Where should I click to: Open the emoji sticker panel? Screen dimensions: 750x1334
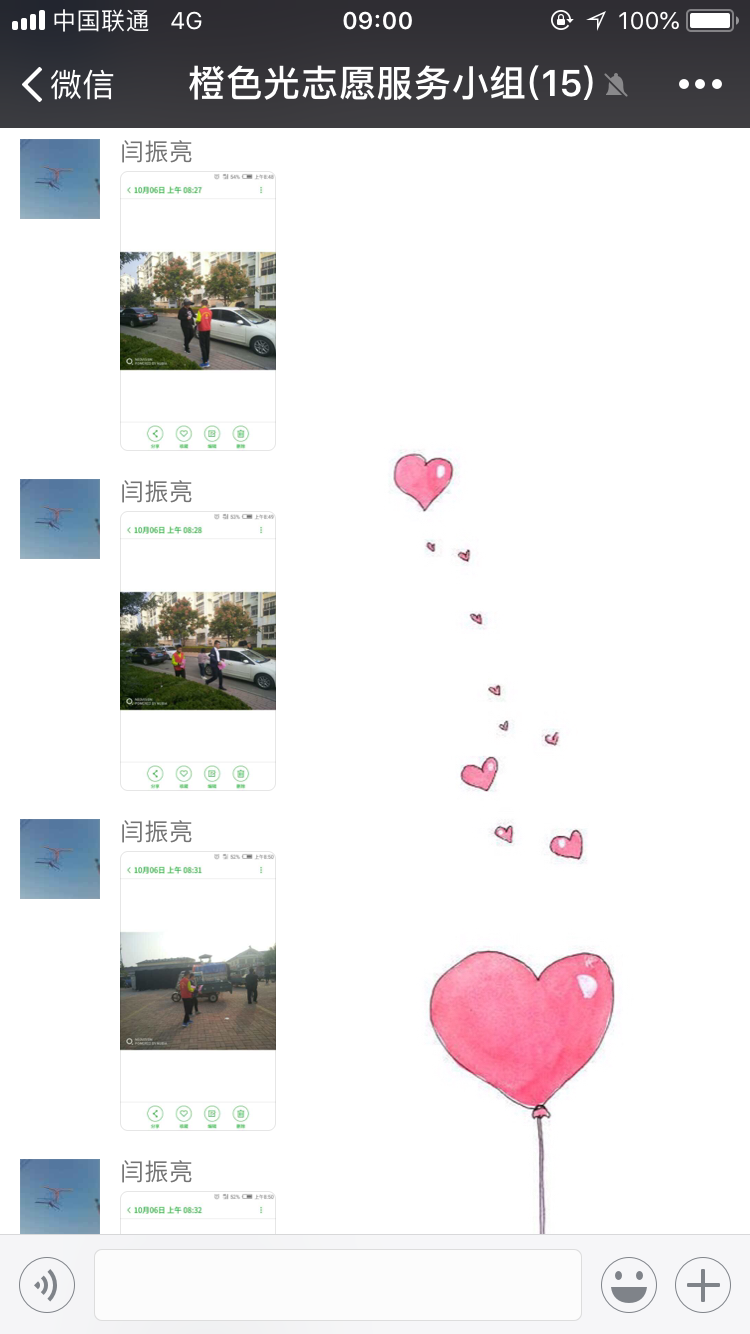(629, 1284)
